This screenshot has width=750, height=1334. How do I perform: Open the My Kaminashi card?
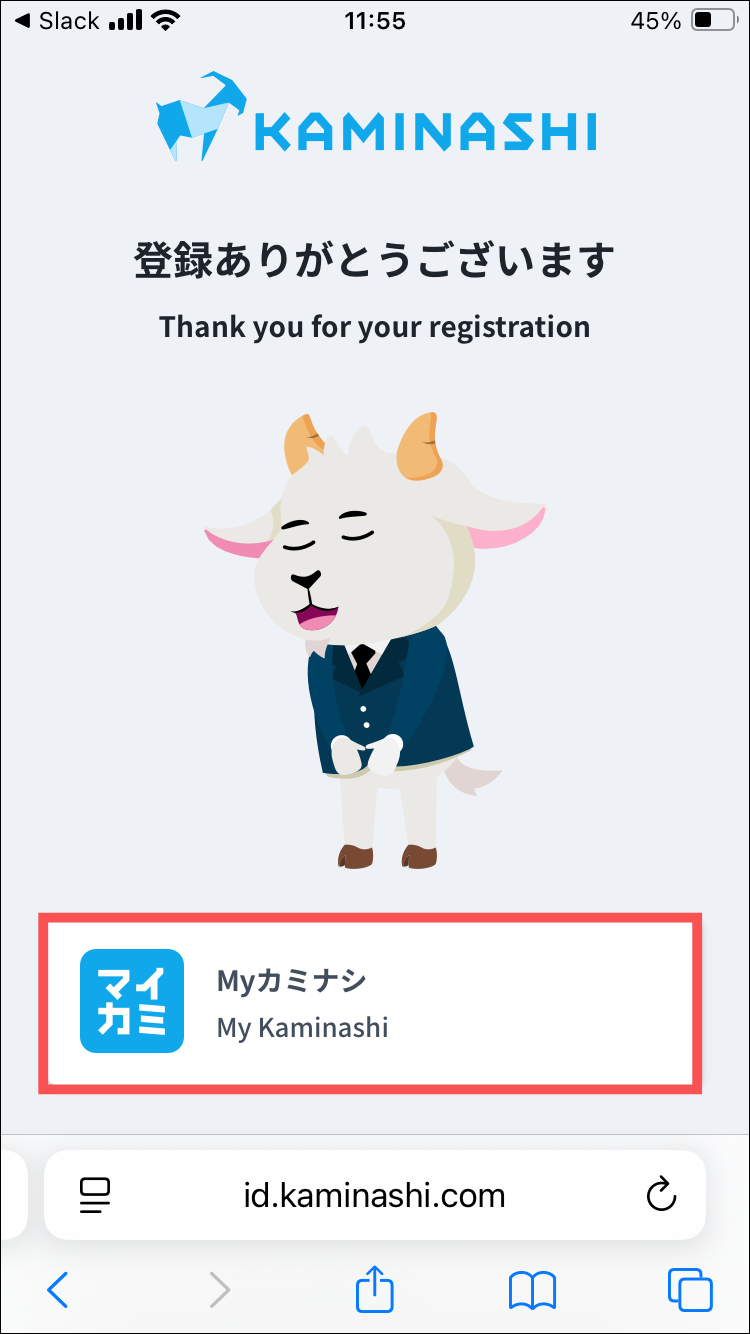click(x=370, y=1003)
